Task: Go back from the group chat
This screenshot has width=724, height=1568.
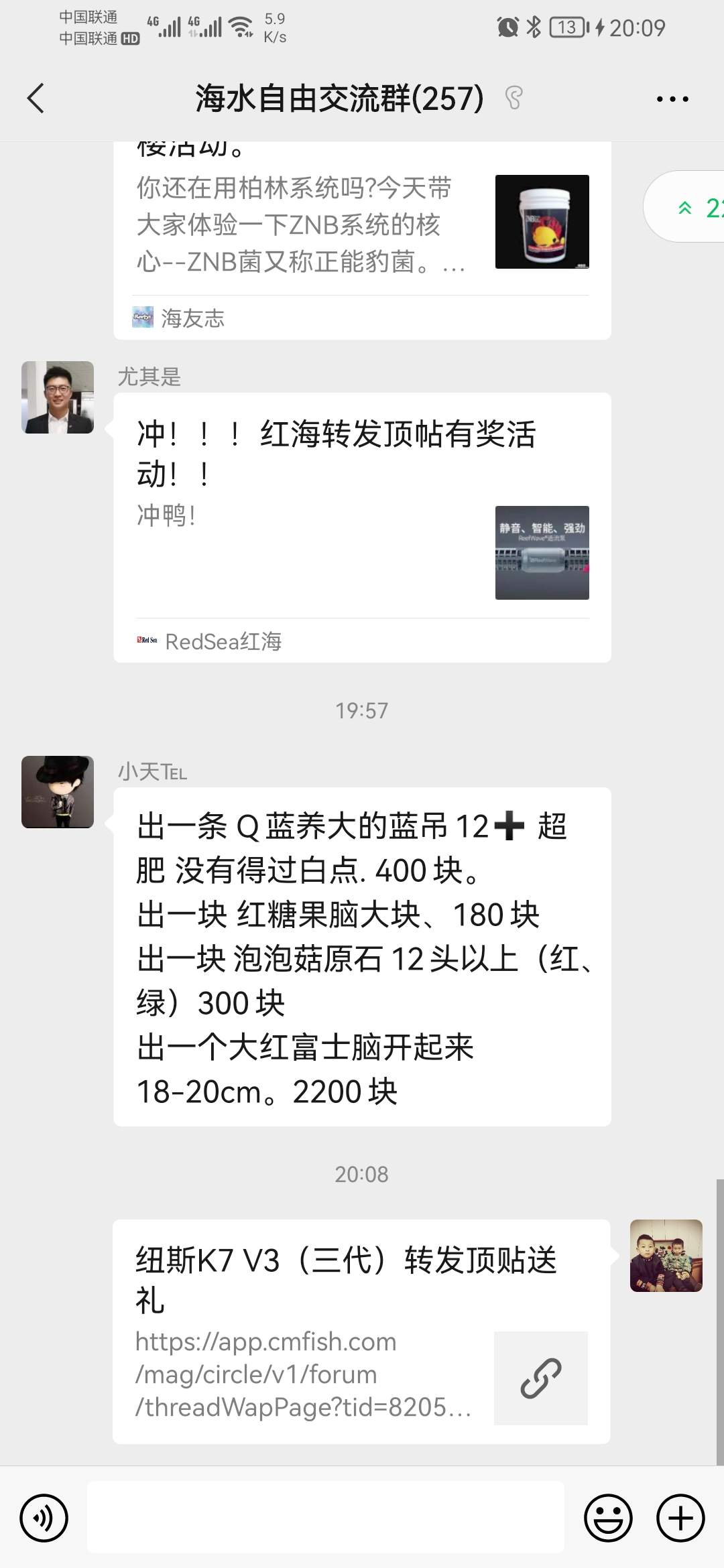Action: point(36,99)
